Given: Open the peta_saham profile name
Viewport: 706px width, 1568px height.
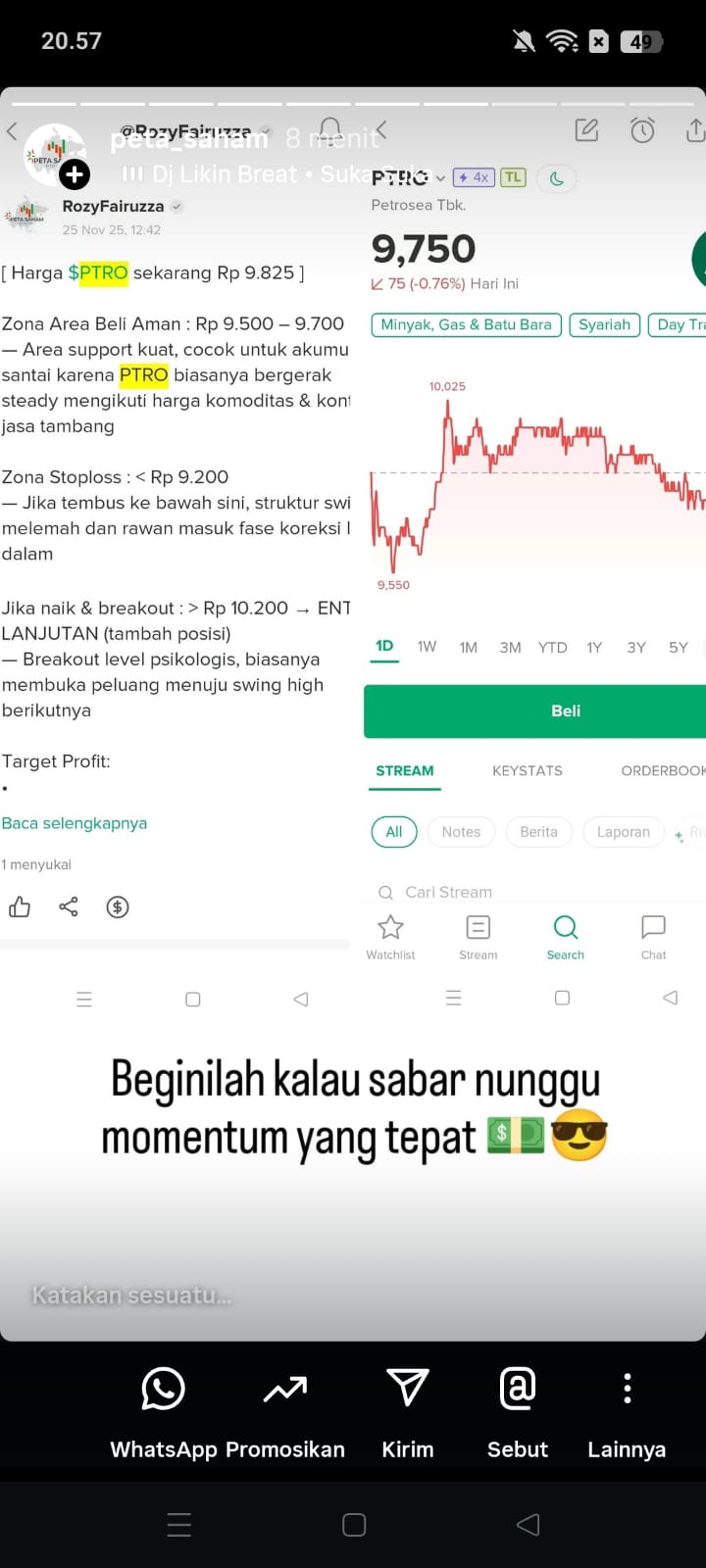Looking at the screenshot, I should [x=188, y=140].
